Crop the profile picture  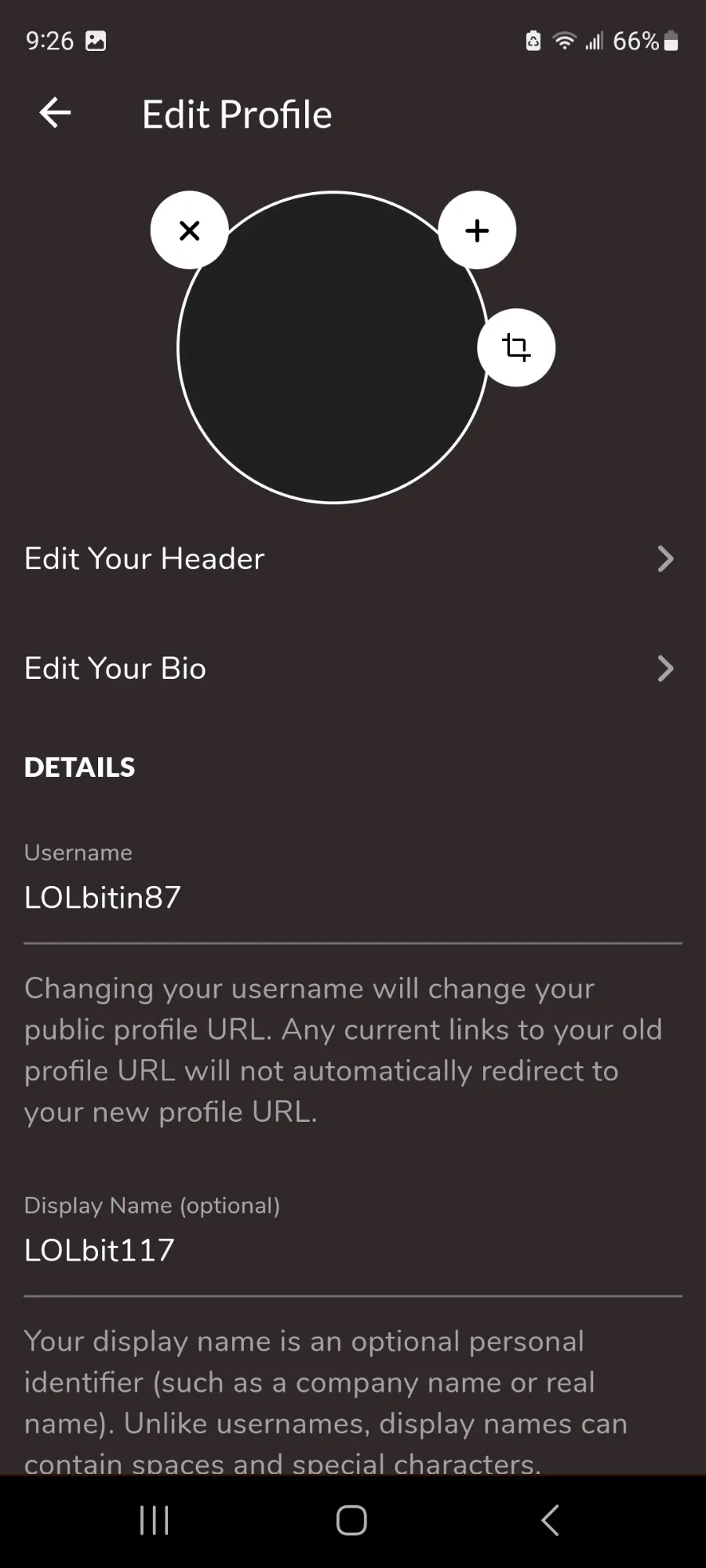point(516,347)
